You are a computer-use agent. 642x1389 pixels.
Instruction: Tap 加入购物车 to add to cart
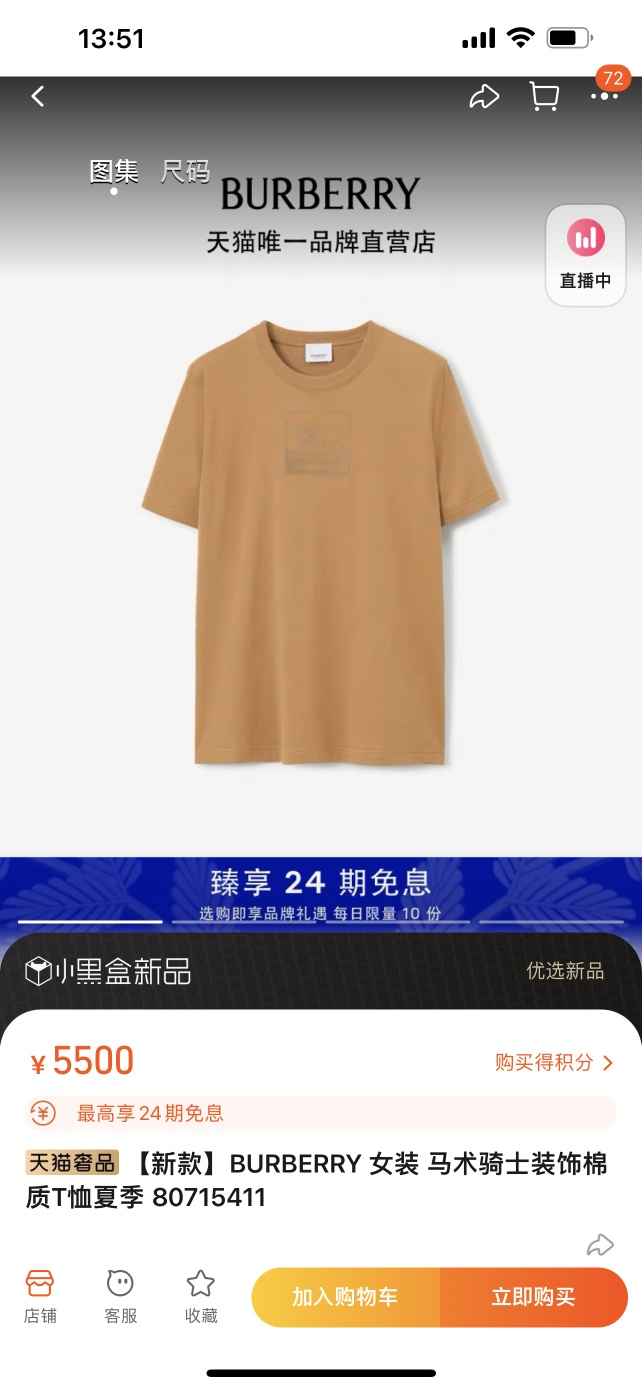pyautogui.click(x=345, y=1297)
